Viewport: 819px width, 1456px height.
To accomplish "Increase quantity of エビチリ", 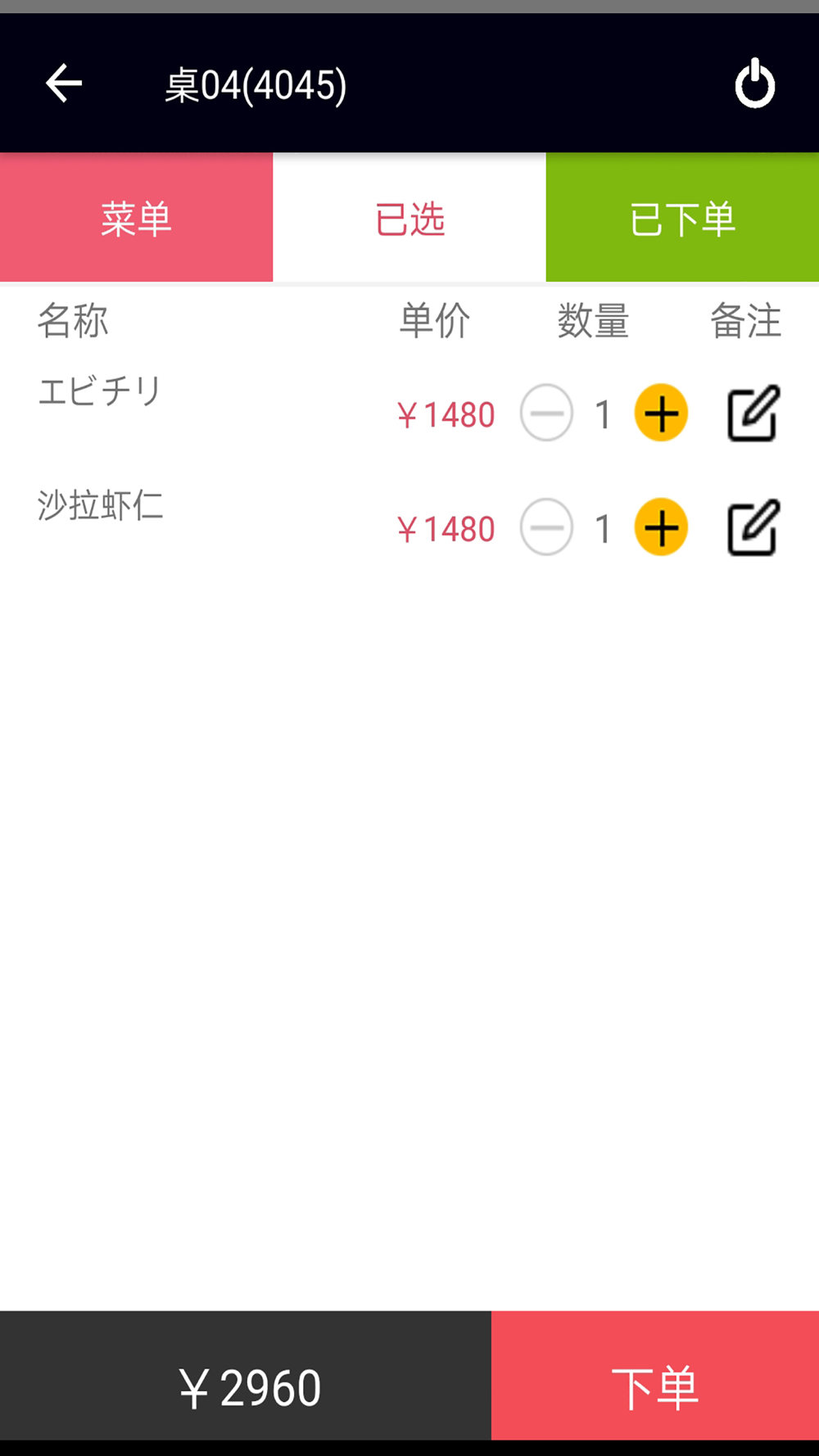I will click(661, 414).
